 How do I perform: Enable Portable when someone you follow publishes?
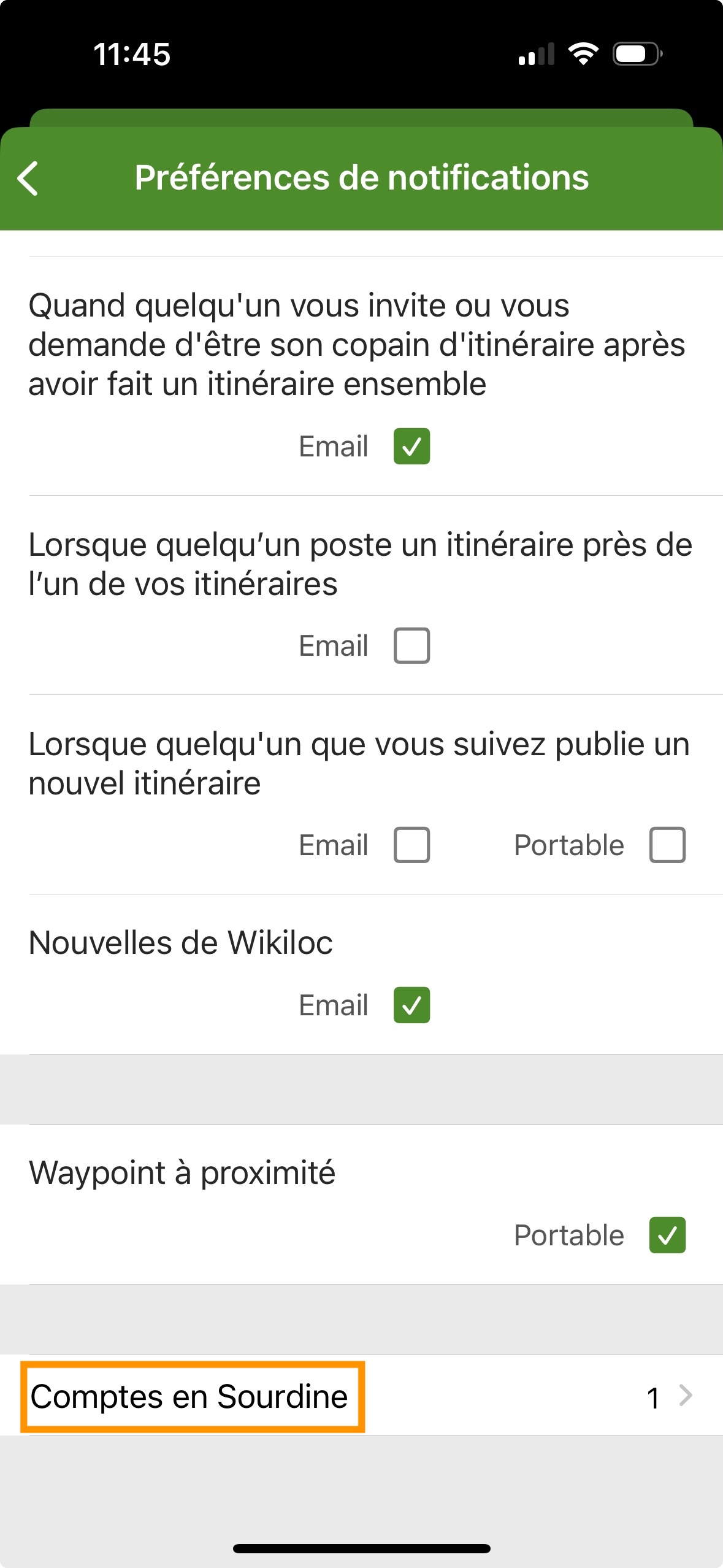pyautogui.click(x=667, y=845)
